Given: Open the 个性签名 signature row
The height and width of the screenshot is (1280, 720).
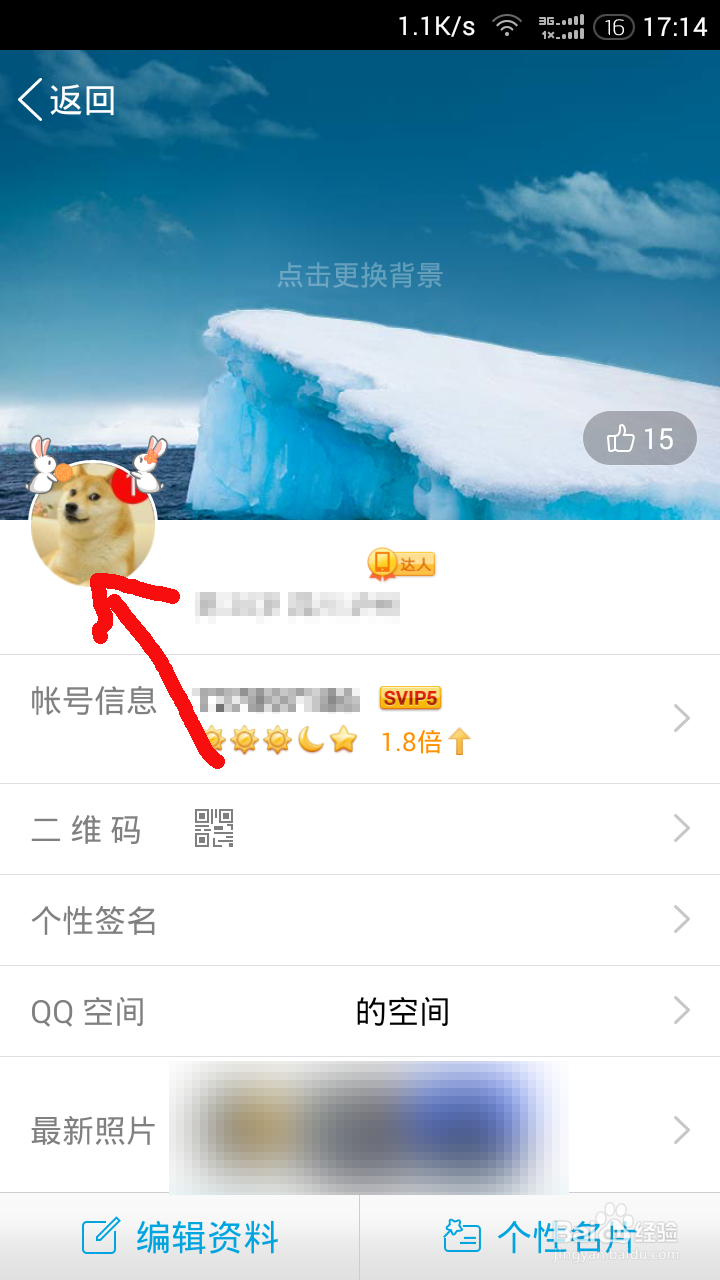Looking at the screenshot, I should click(x=360, y=920).
